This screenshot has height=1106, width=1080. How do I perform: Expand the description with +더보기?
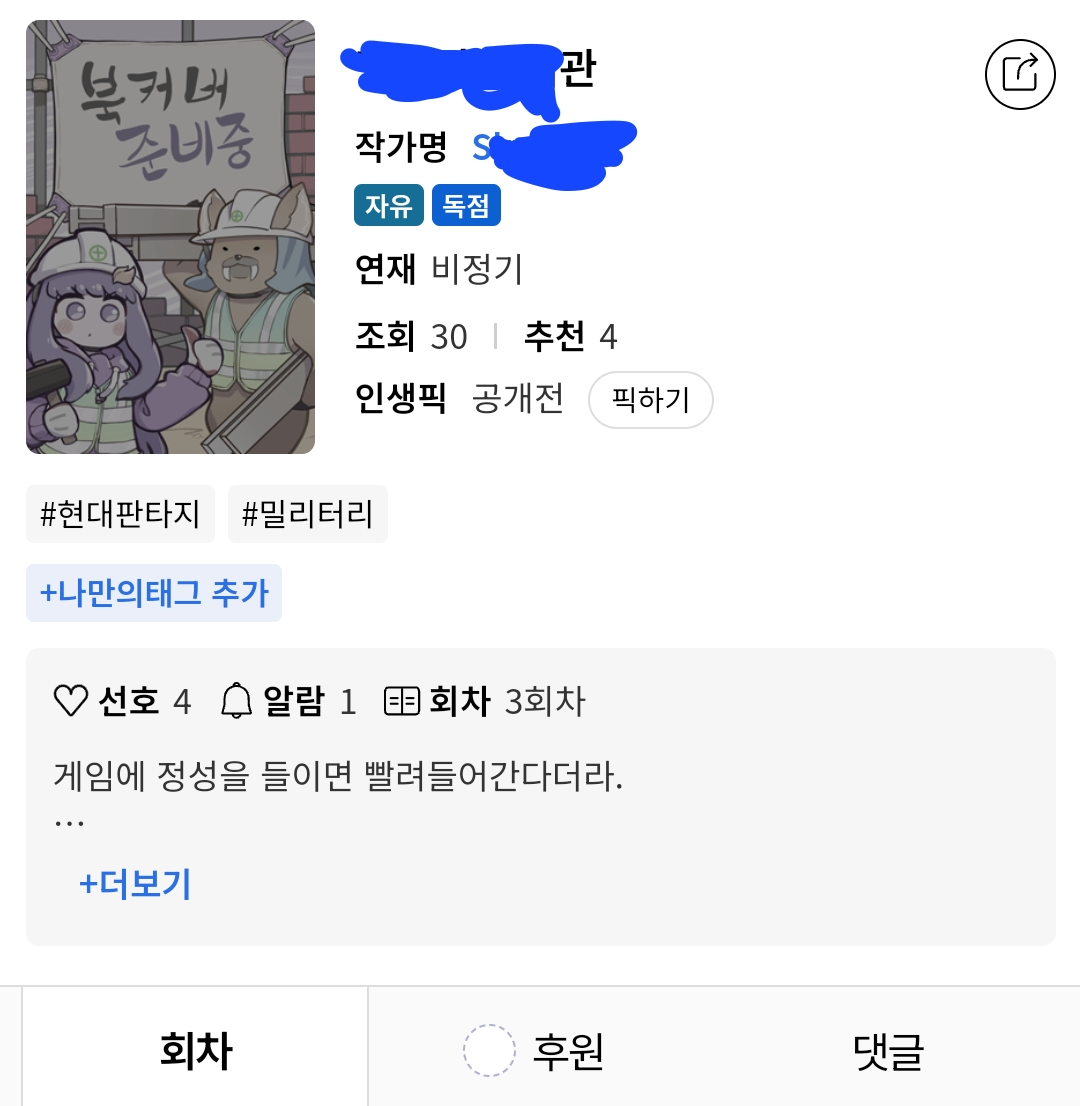coord(135,884)
